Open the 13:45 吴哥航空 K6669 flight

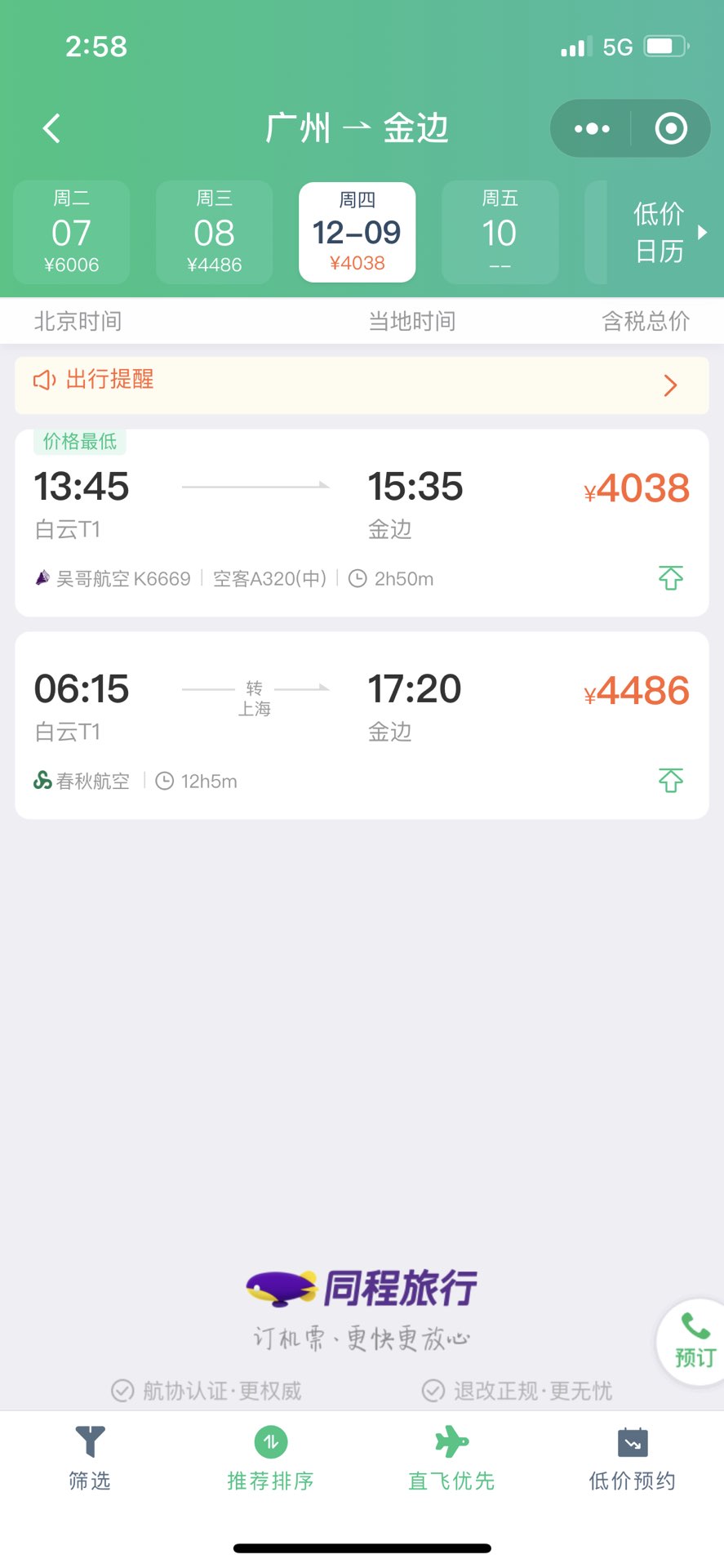(362, 523)
